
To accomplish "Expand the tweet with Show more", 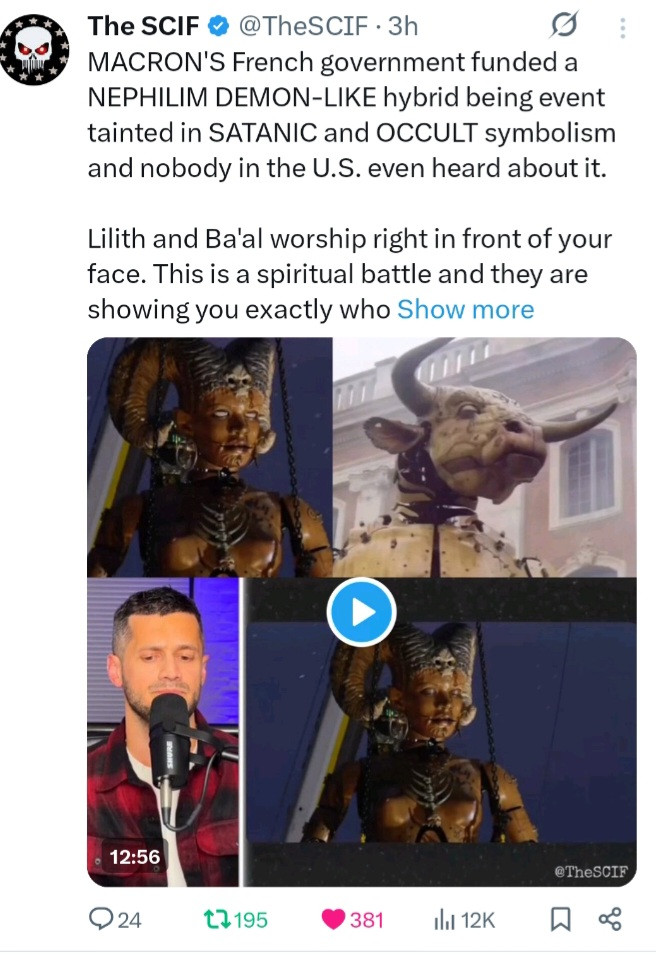I will [x=465, y=309].
